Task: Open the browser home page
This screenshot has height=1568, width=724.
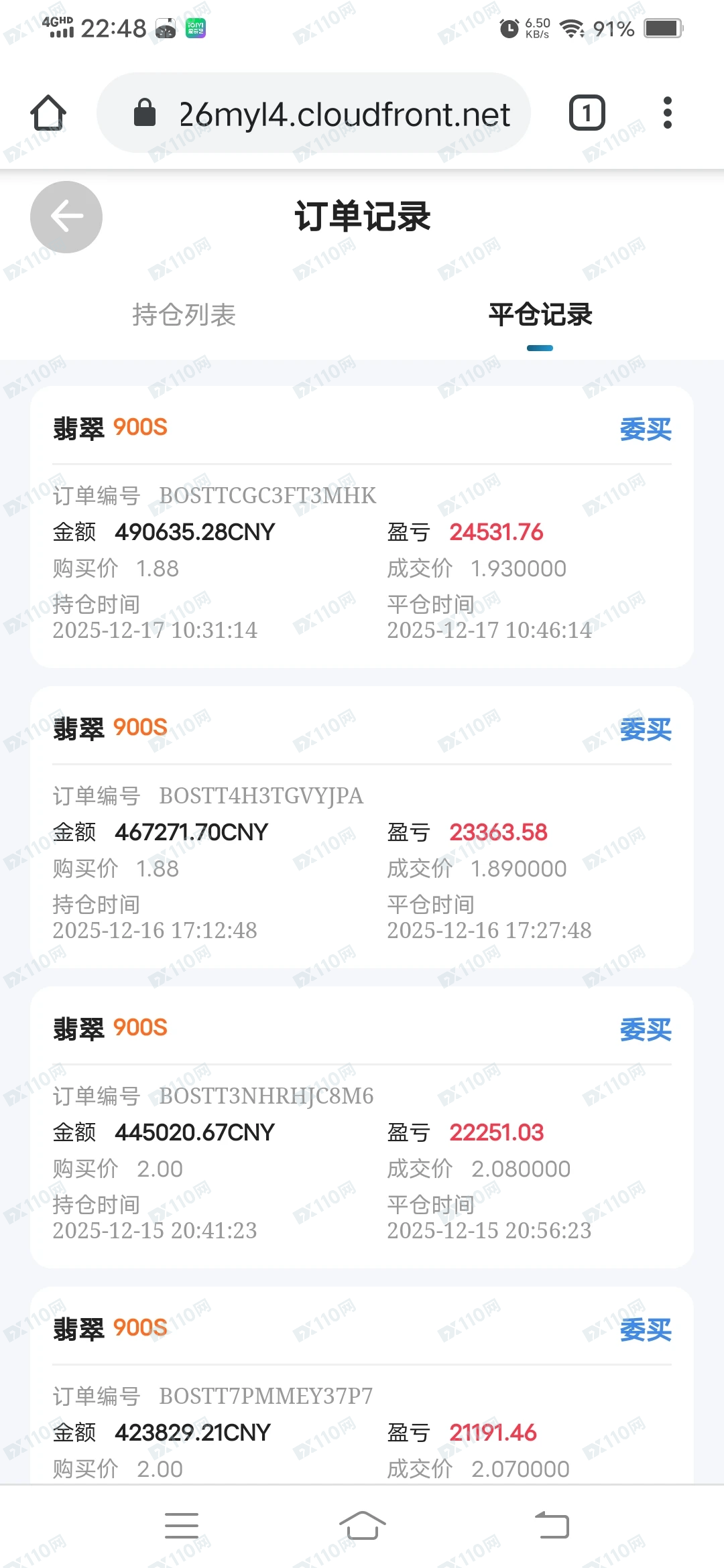Action: click(48, 113)
